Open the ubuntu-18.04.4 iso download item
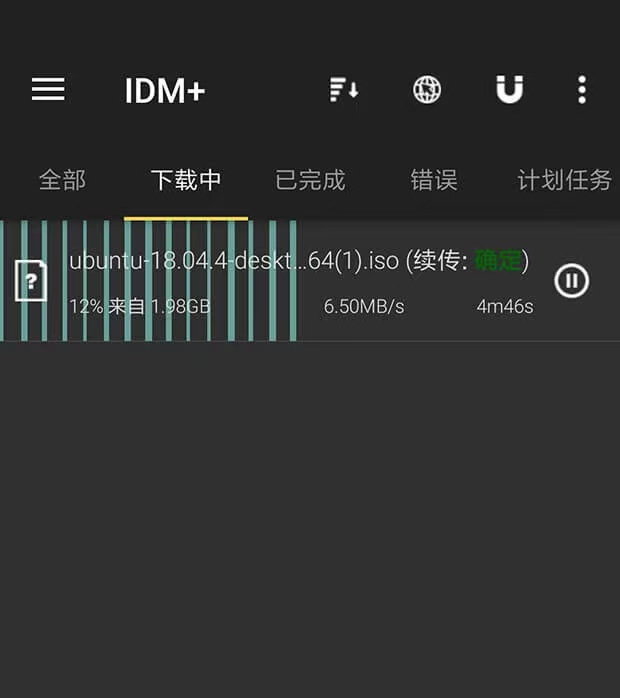 click(x=300, y=281)
